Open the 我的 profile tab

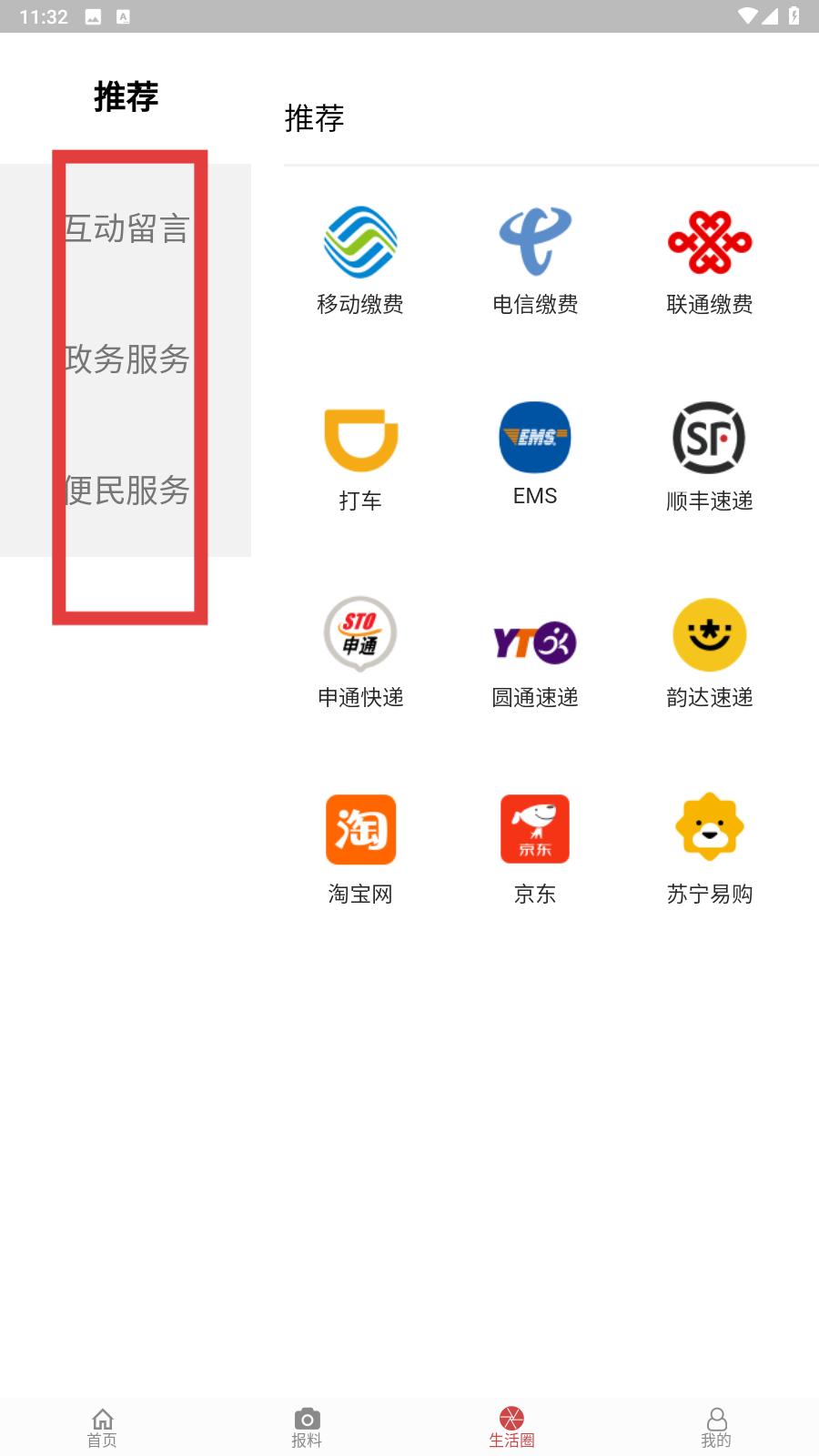point(716,1428)
